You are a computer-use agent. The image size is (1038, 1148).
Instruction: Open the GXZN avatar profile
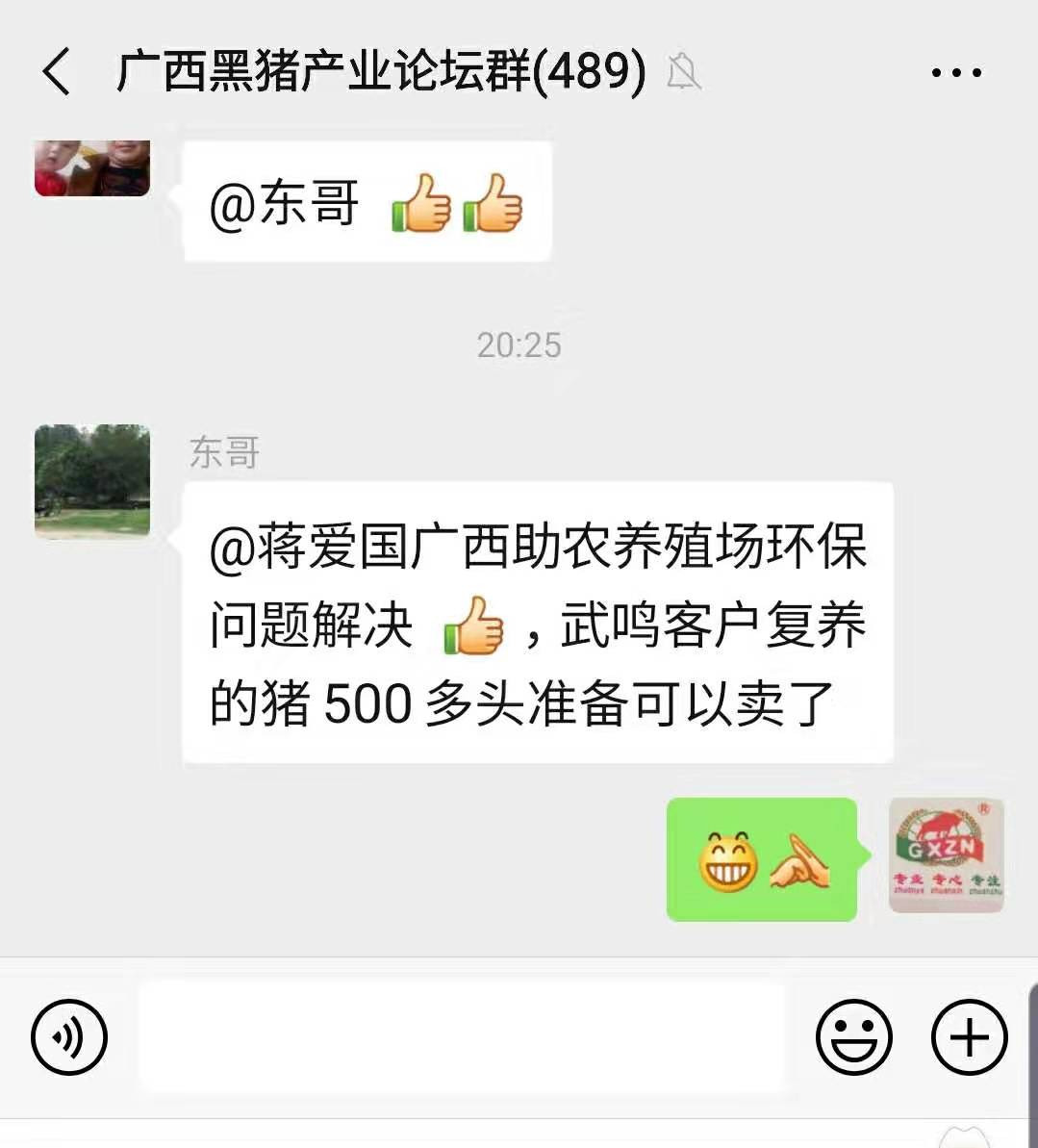(946, 855)
